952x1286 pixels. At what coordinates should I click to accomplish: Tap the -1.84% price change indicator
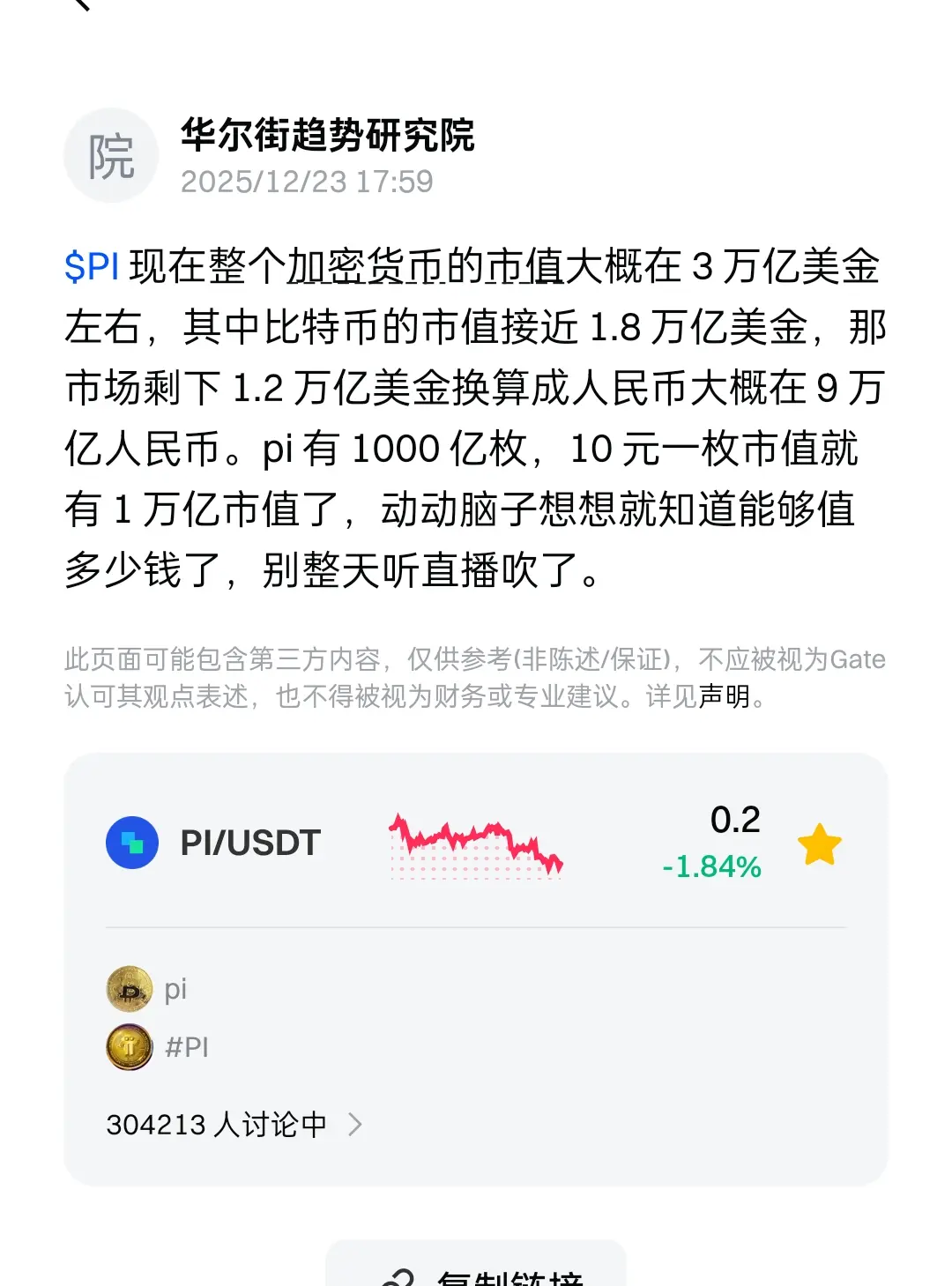pos(710,866)
